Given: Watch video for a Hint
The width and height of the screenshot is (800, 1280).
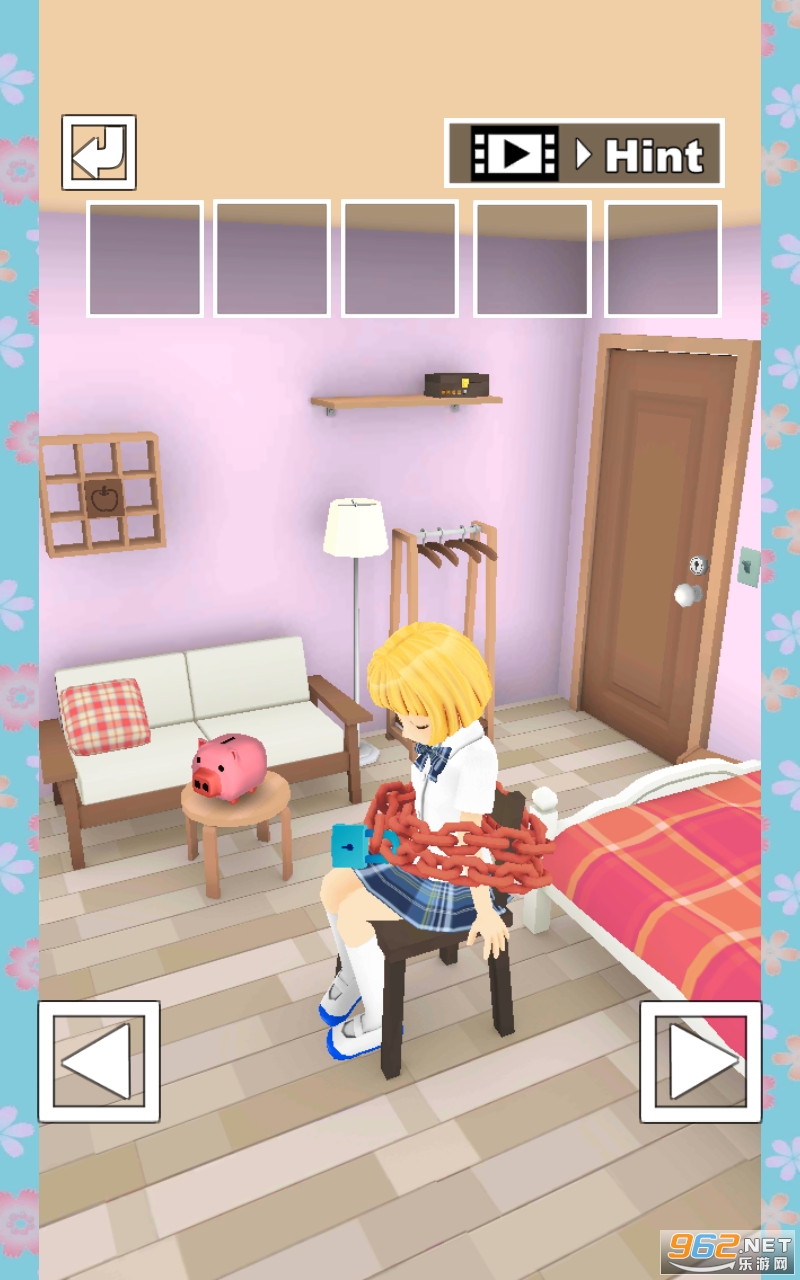Looking at the screenshot, I should [584, 154].
